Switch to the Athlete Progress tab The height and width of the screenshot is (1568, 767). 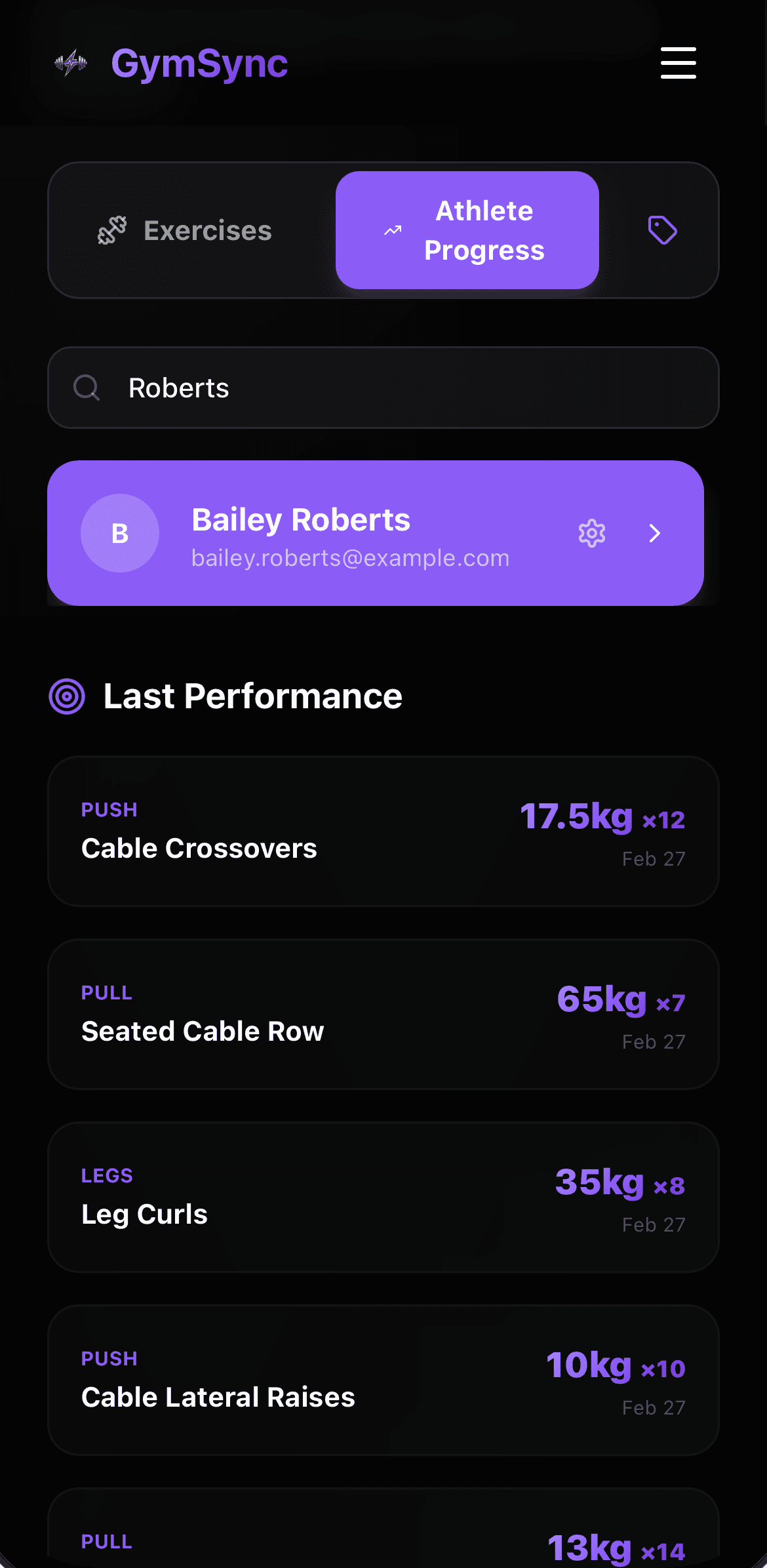(466, 230)
